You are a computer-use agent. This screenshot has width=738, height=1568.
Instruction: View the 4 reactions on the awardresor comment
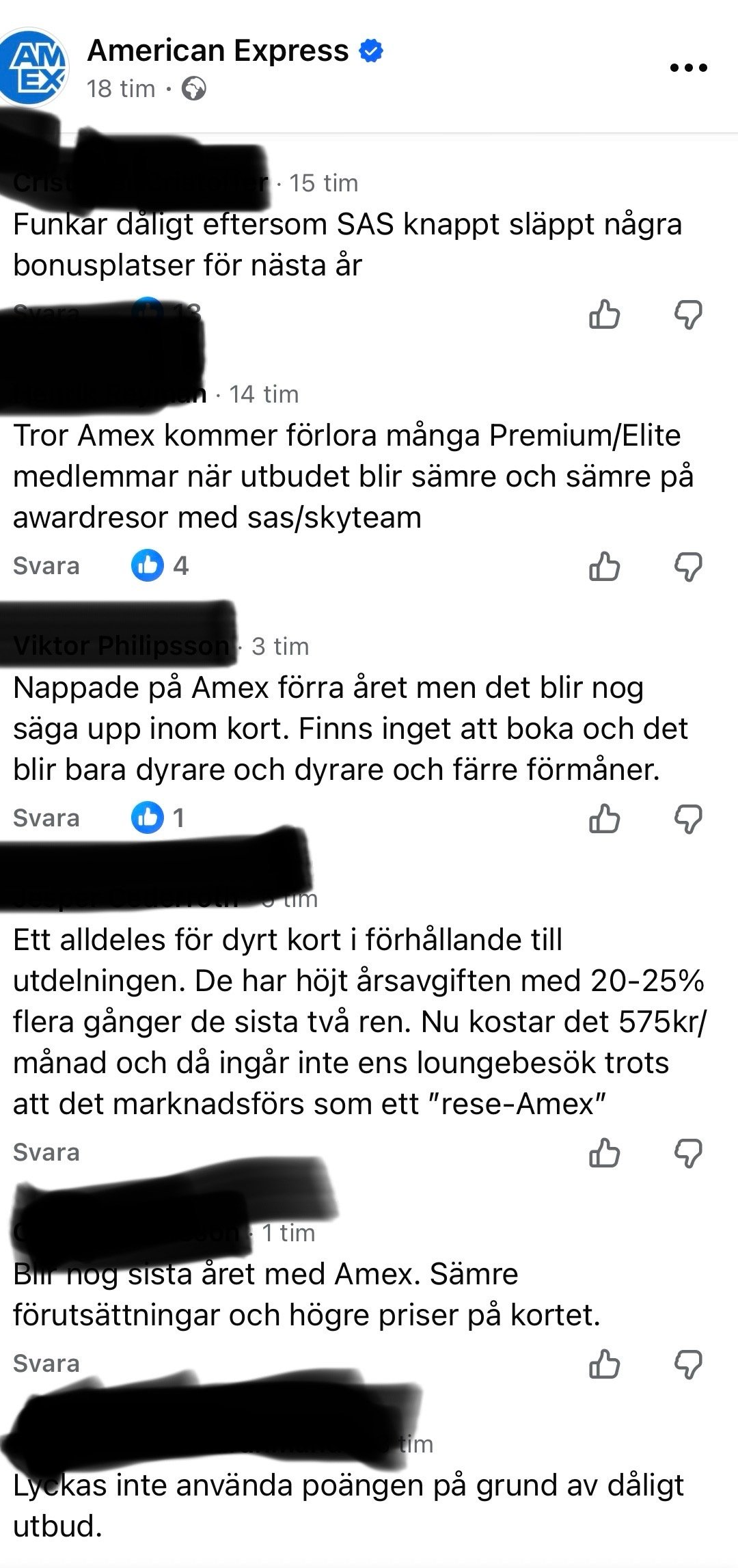tap(160, 565)
